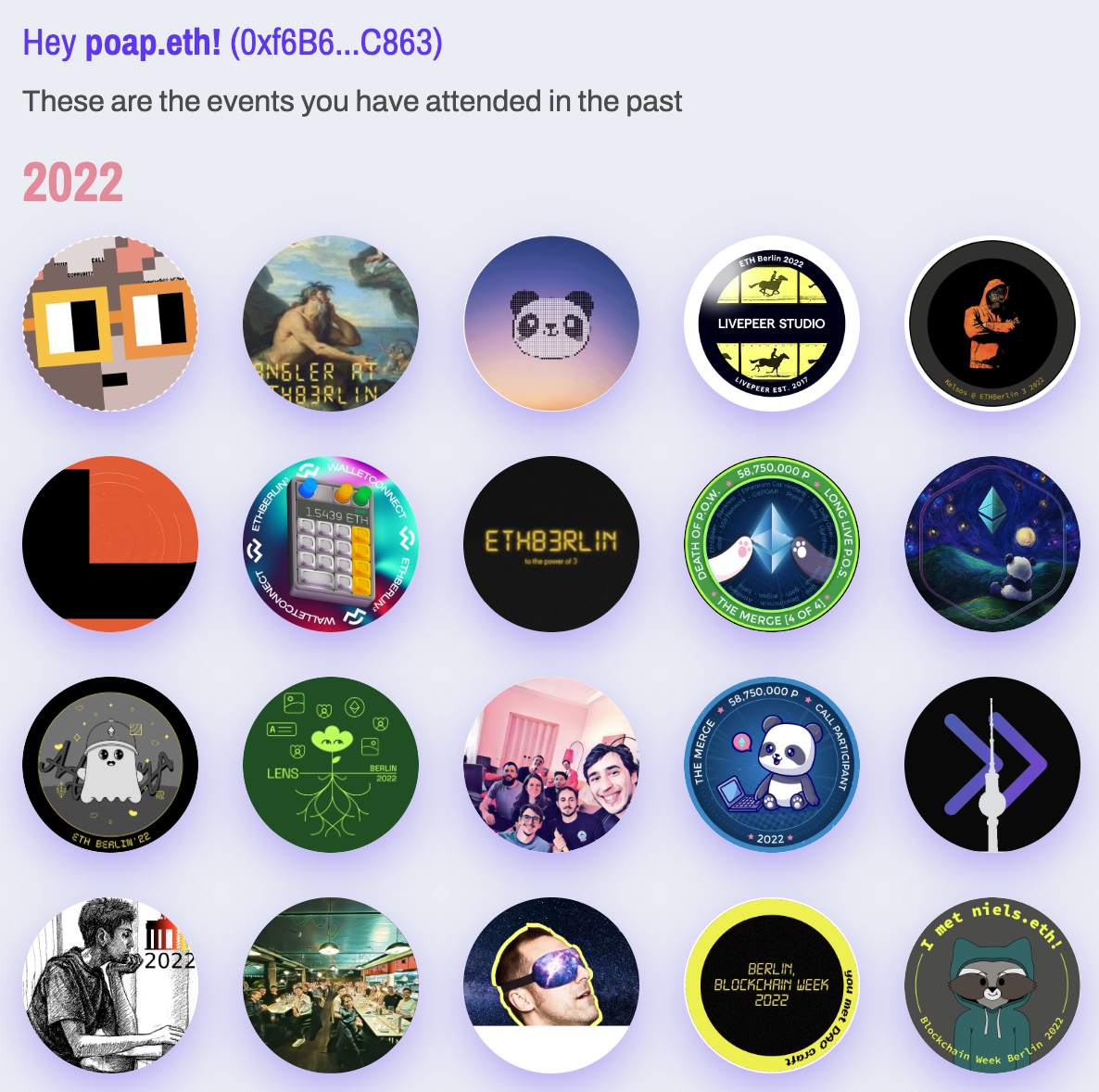Open the pixel glasses character badge
Image resolution: width=1099 pixels, height=1092 pixels.
pyautogui.click(x=110, y=323)
